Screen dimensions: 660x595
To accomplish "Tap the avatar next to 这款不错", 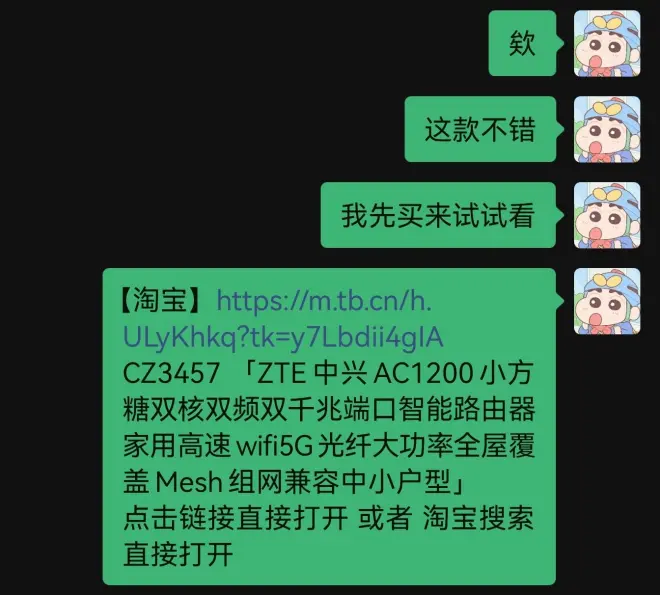I will pyautogui.click(x=606, y=129).
